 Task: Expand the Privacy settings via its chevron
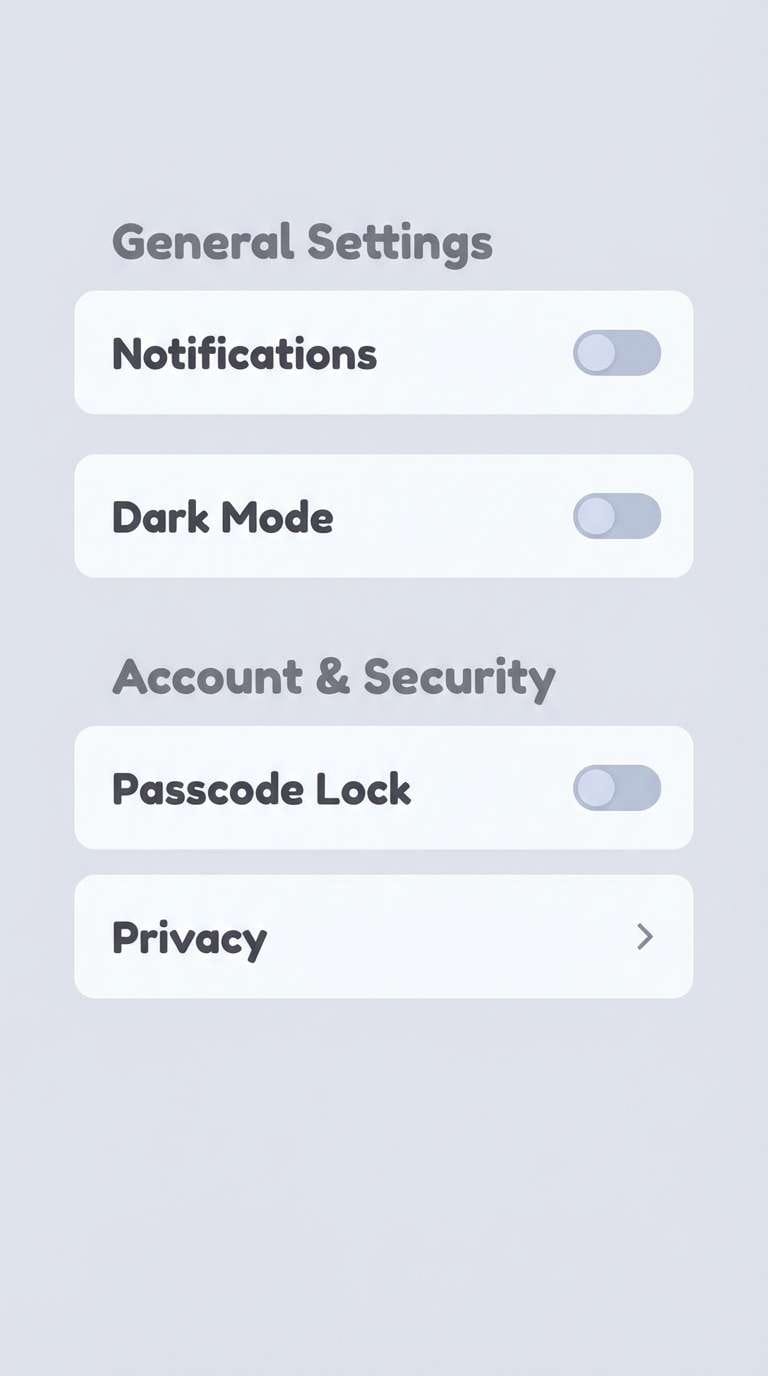tap(645, 937)
